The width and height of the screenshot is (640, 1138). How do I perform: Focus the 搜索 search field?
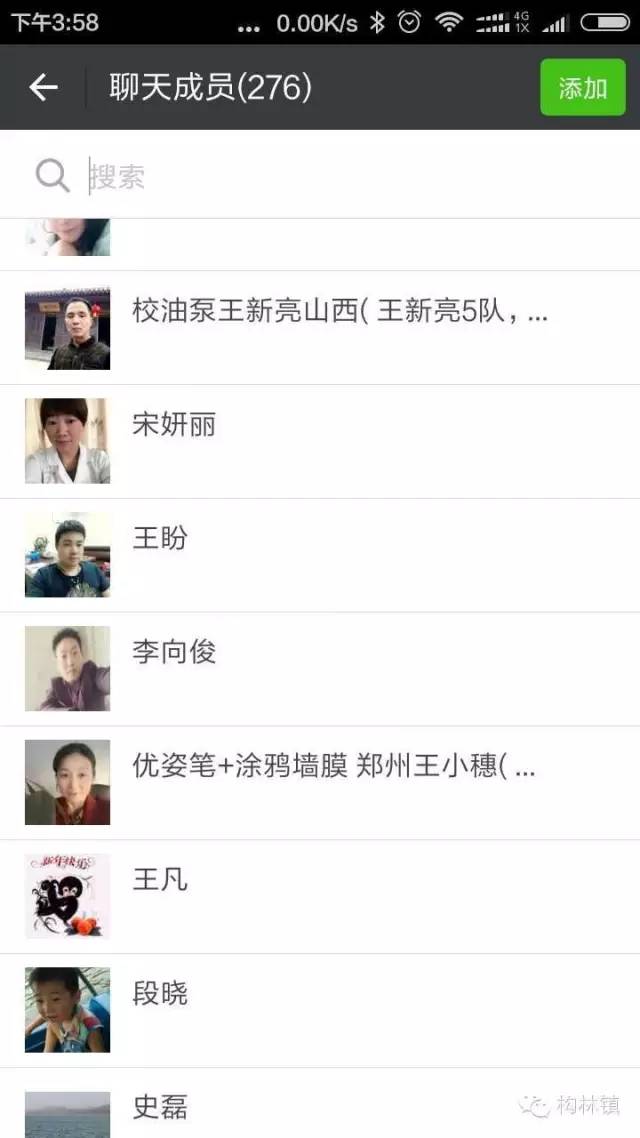click(x=320, y=175)
